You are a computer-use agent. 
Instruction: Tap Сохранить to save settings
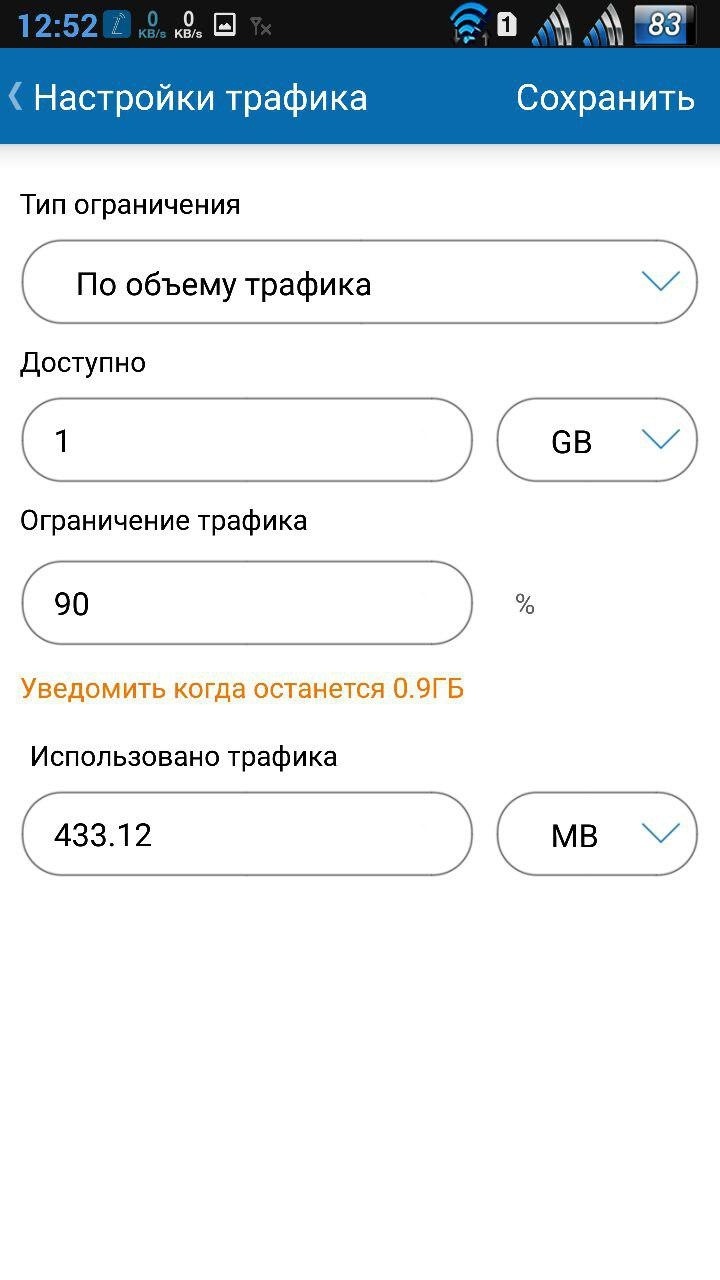point(605,98)
